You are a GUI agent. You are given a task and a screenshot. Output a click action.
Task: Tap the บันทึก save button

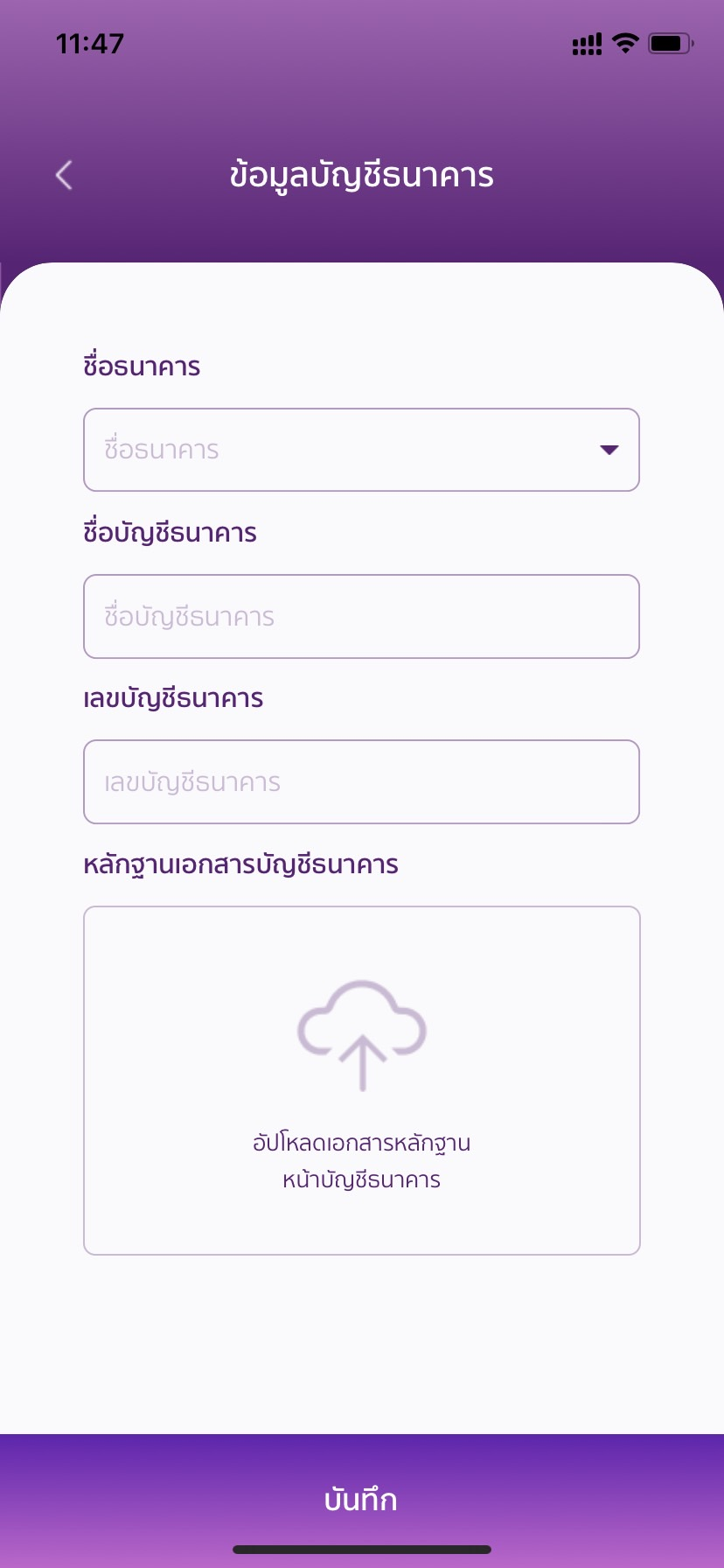point(361,1500)
